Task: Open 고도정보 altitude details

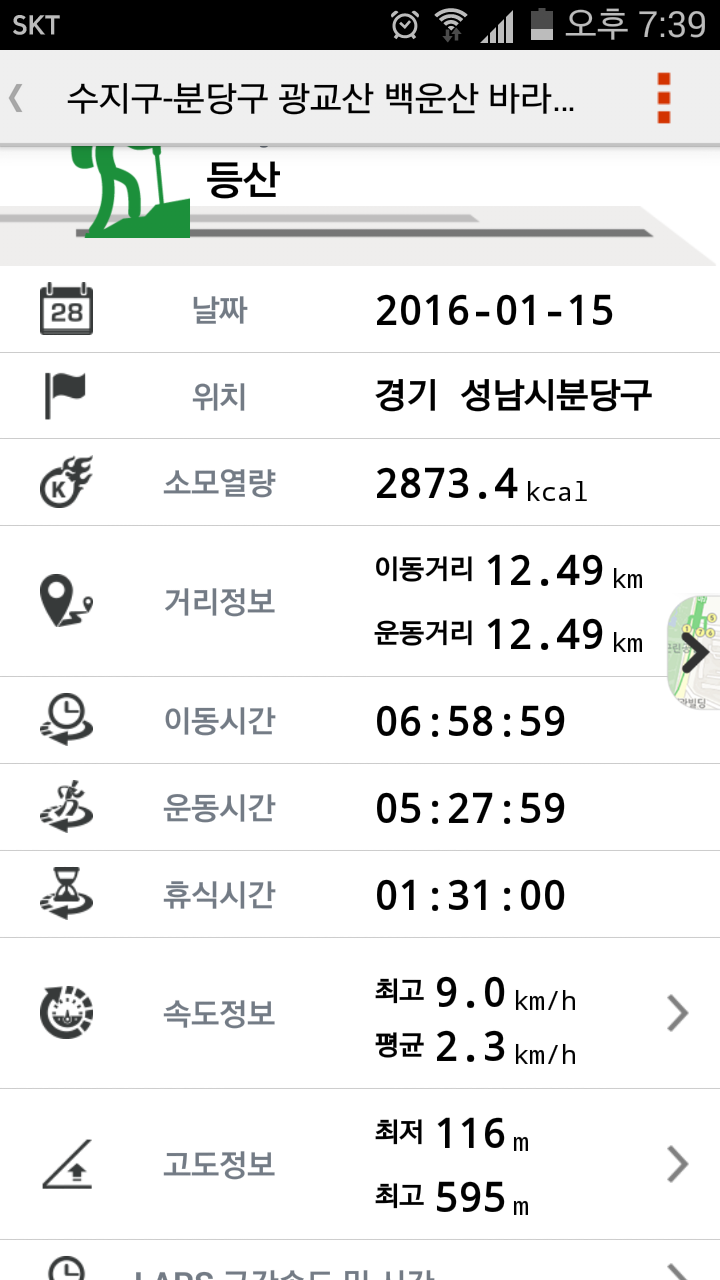Action: (677, 1164)
